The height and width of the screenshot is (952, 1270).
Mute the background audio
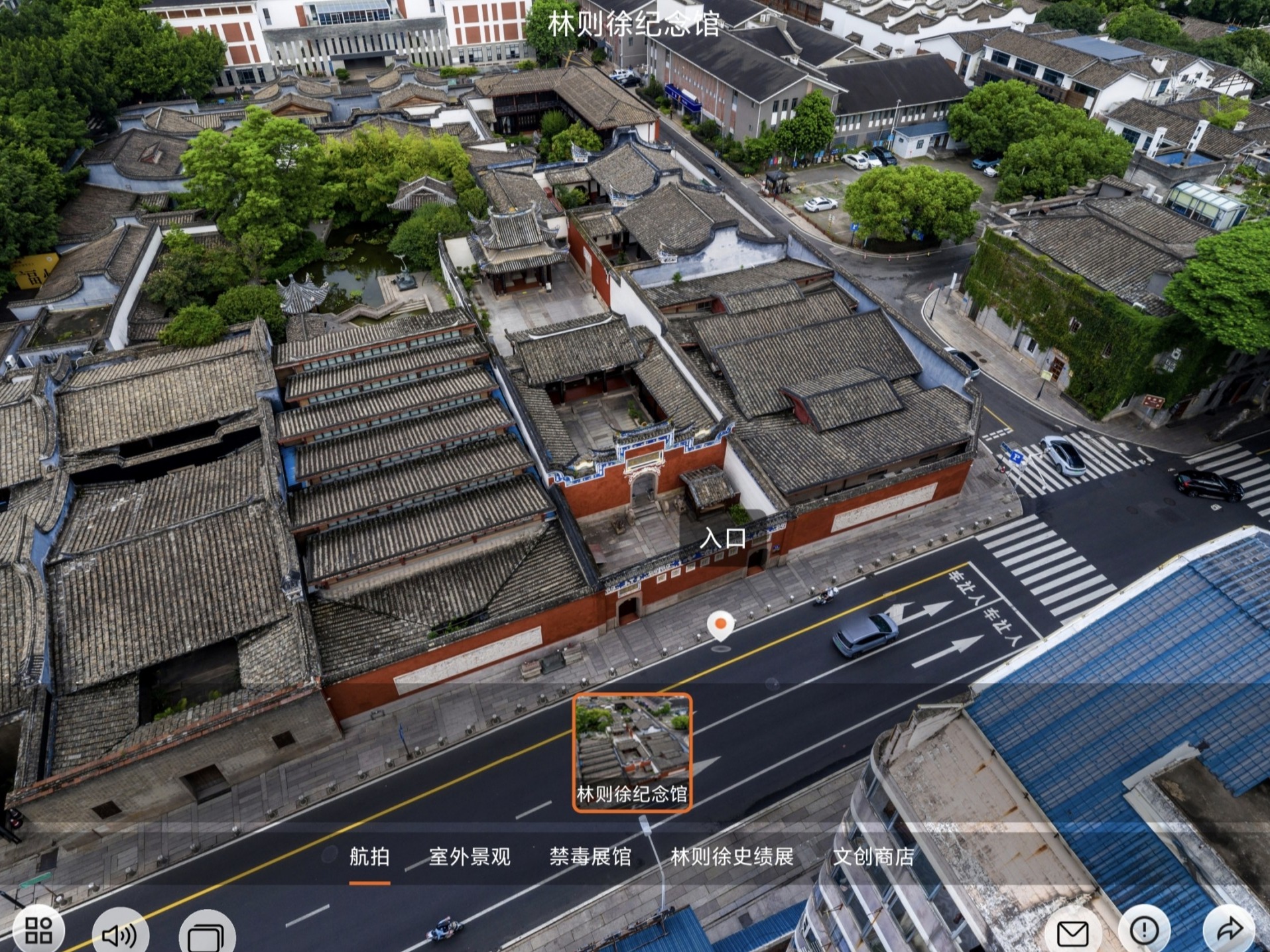click(120, 934)
